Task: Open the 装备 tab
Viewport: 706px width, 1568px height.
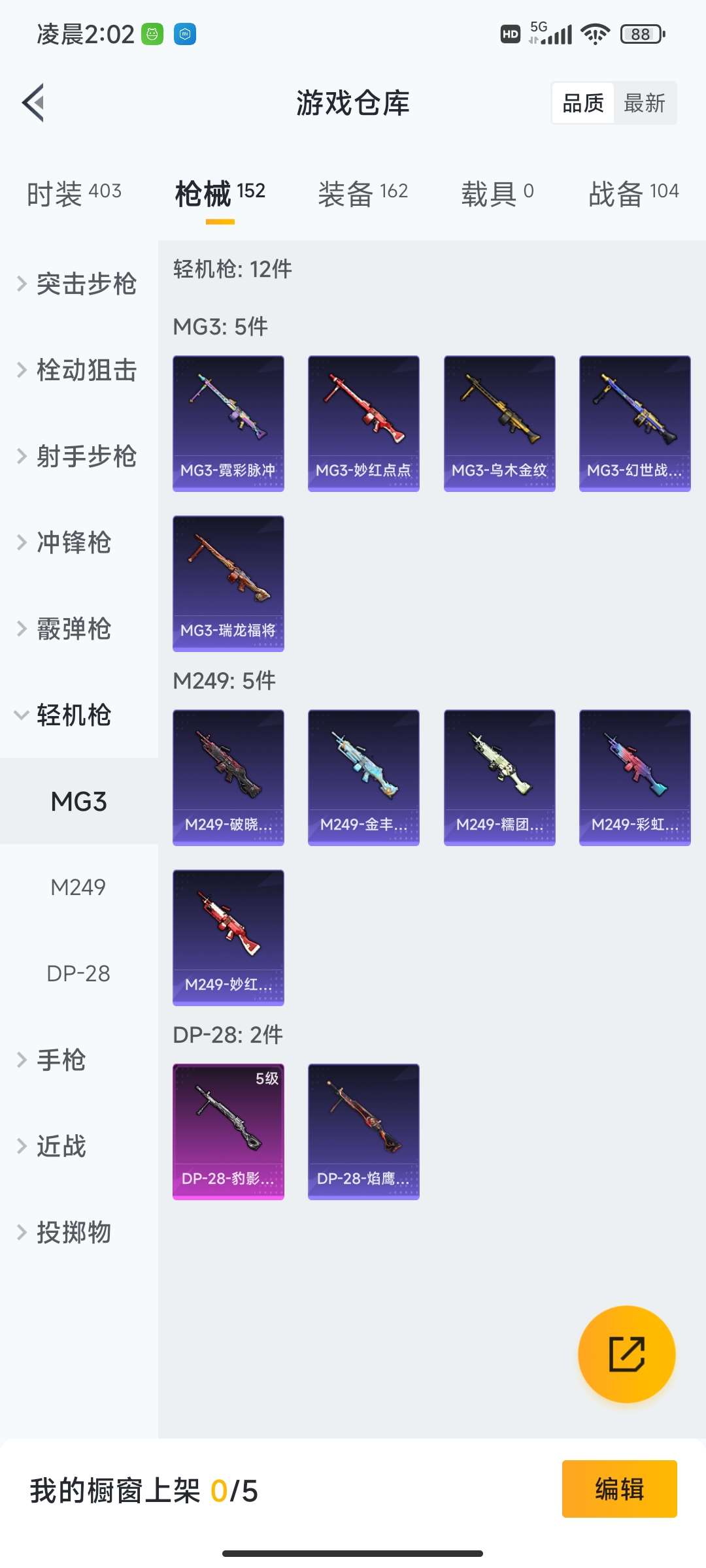Action: coord(363,193)
